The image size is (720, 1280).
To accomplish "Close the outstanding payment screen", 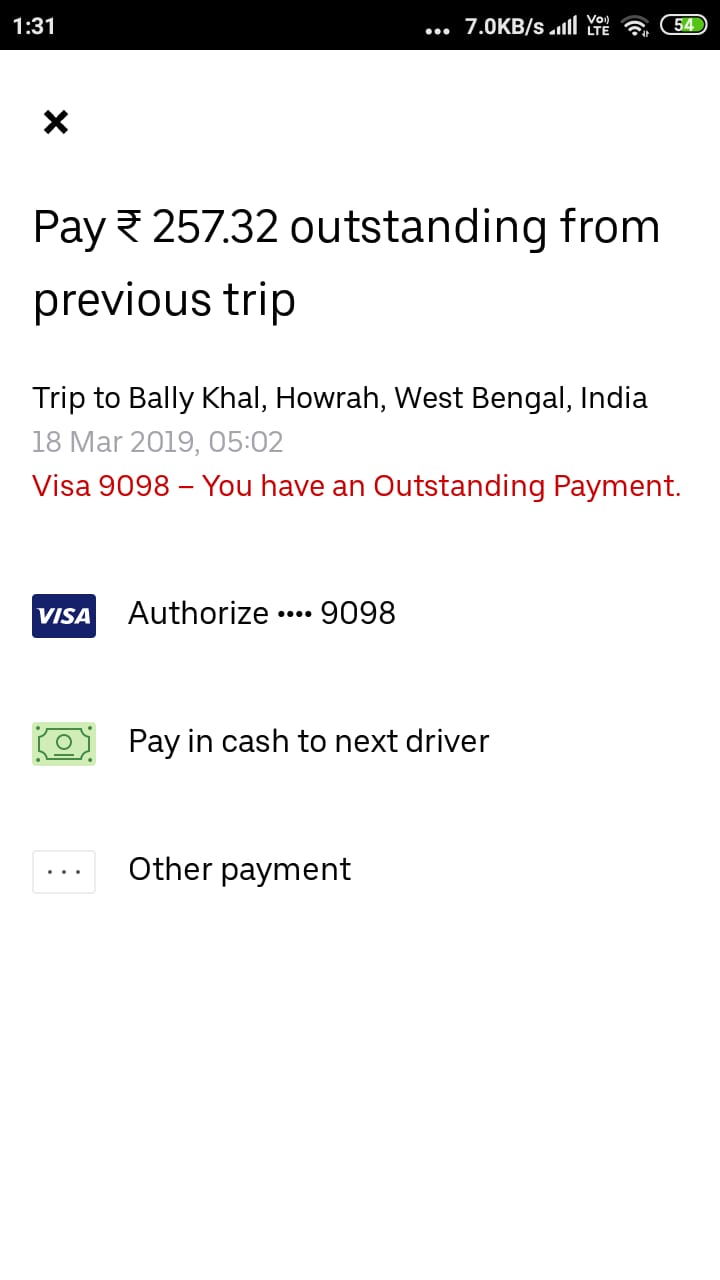I will pos(56,123).
